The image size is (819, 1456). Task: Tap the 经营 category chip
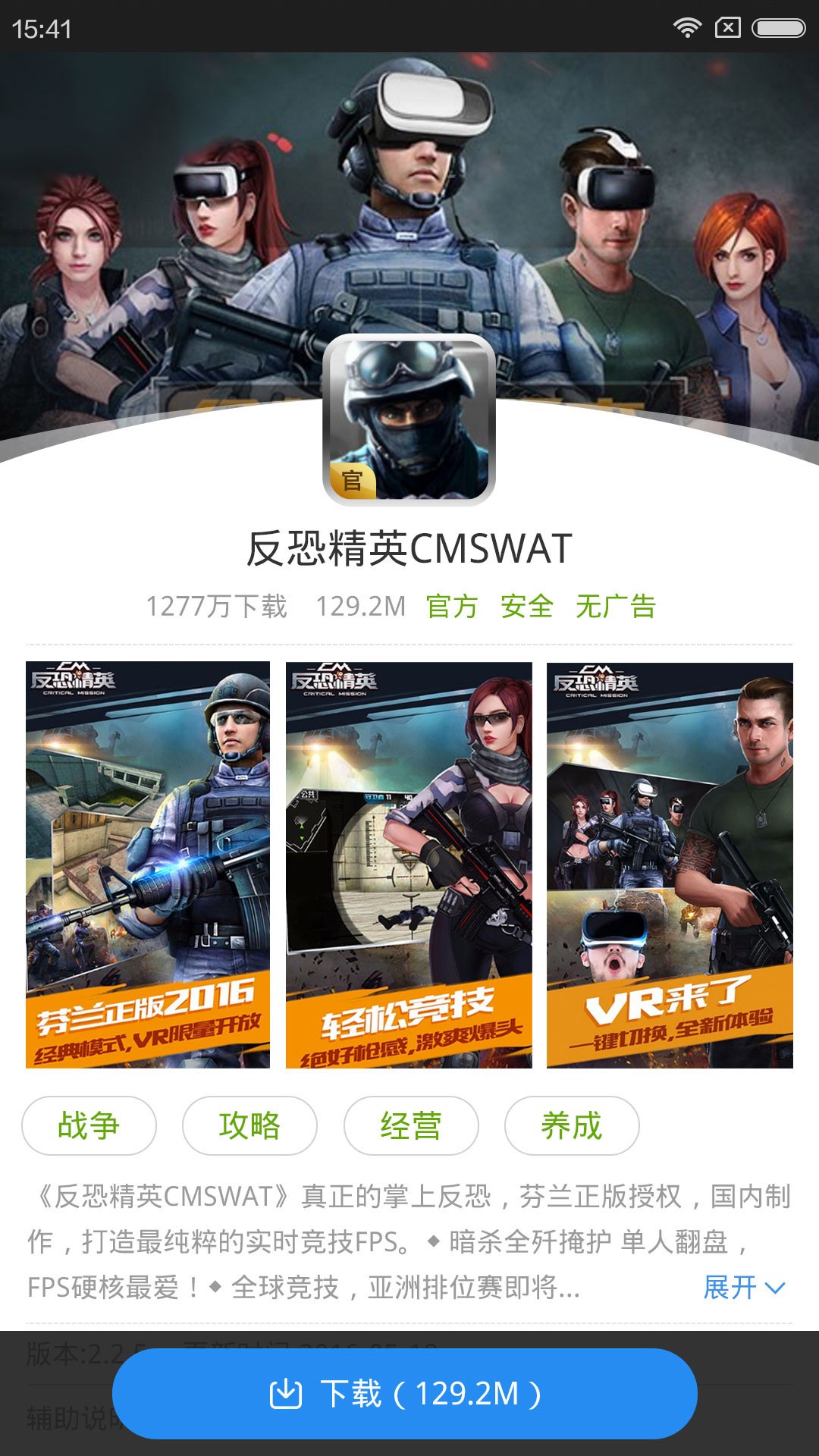click(x=411, y=1125)
